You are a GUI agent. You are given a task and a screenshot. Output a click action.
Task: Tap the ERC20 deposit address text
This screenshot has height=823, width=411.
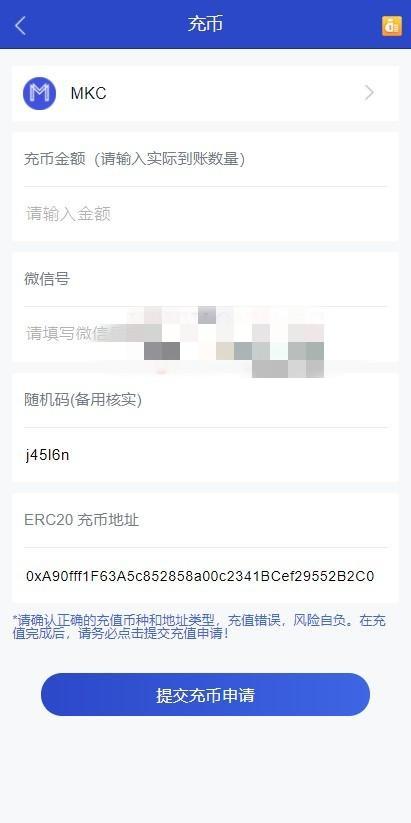coord(200,576)
